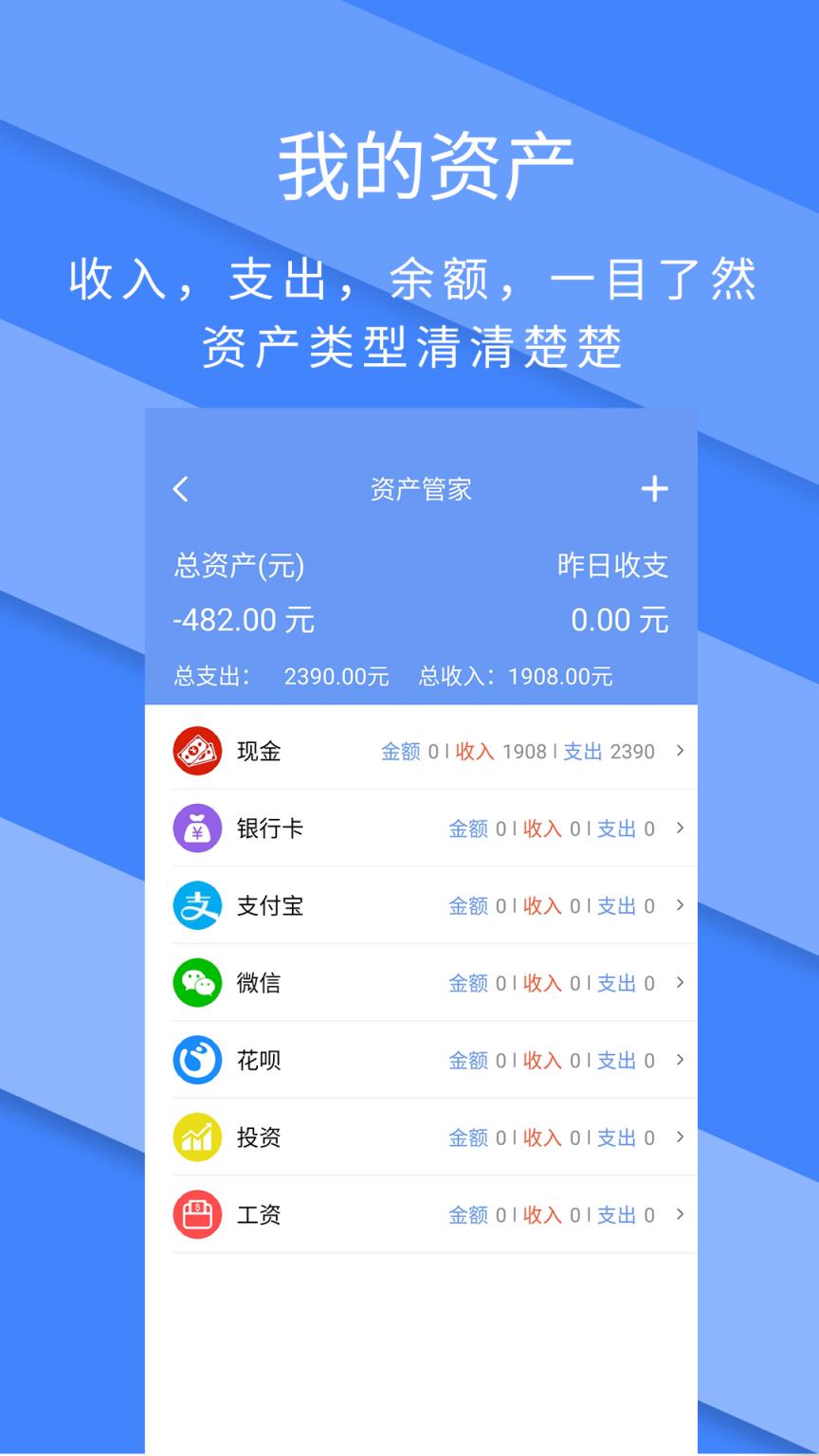Click the 微信 WeChat icon
The image size is (819, 1456).
[197, 983]
